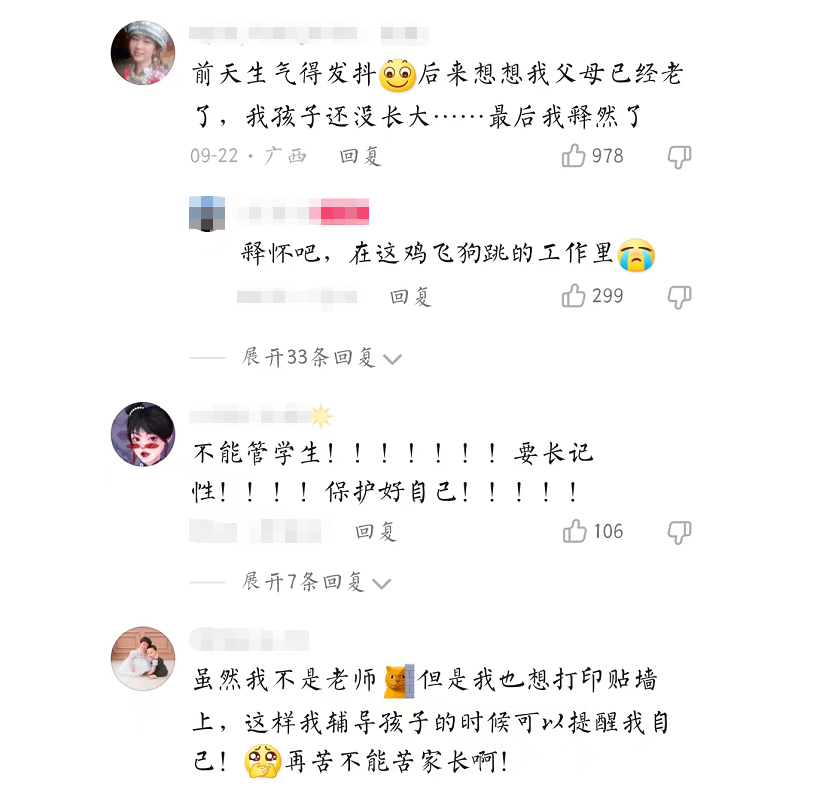Like the reply with 299 likes

tap(574, 296)
